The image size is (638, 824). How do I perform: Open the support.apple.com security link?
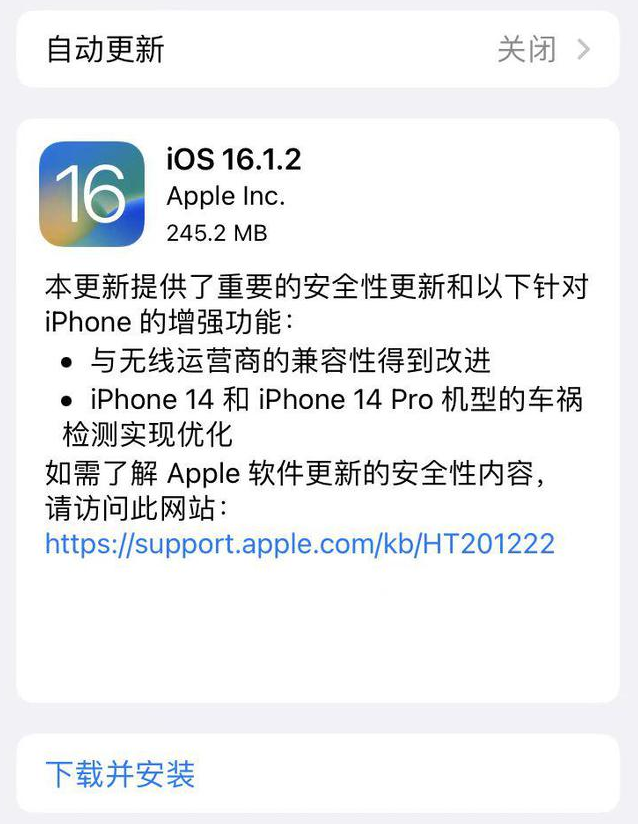coord(299,543)
